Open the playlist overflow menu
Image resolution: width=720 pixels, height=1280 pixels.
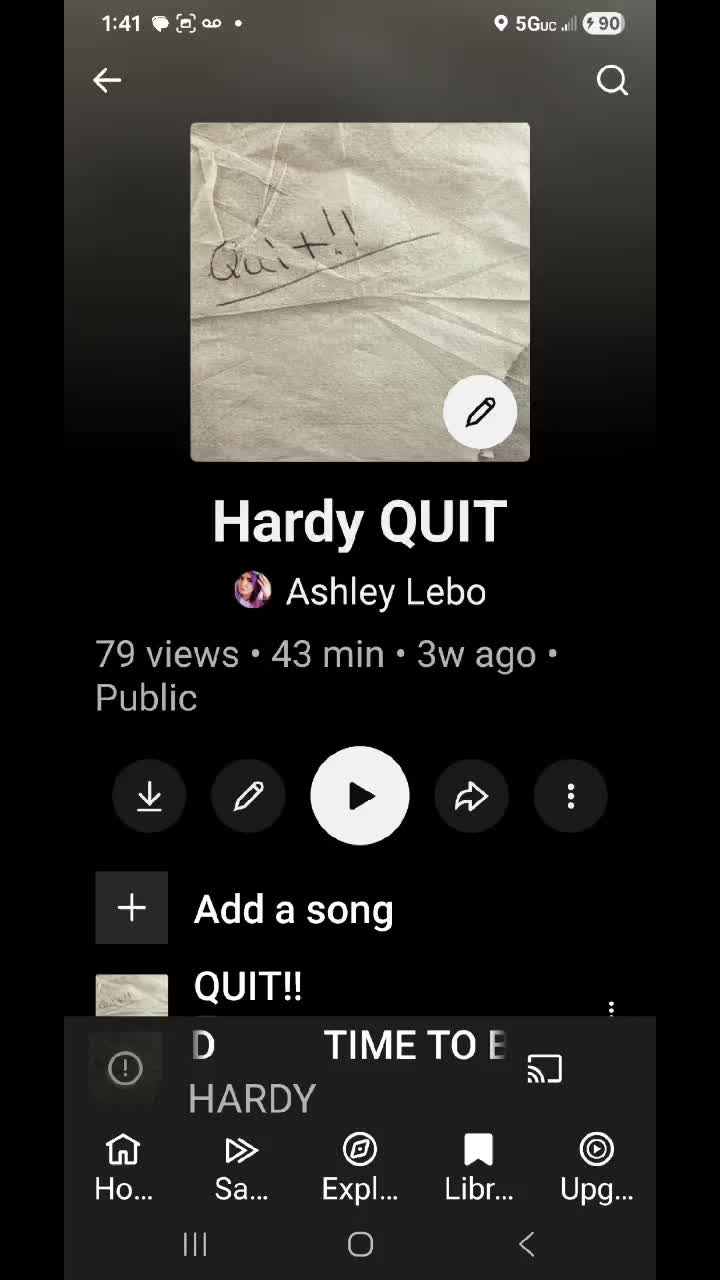point(571,796)
